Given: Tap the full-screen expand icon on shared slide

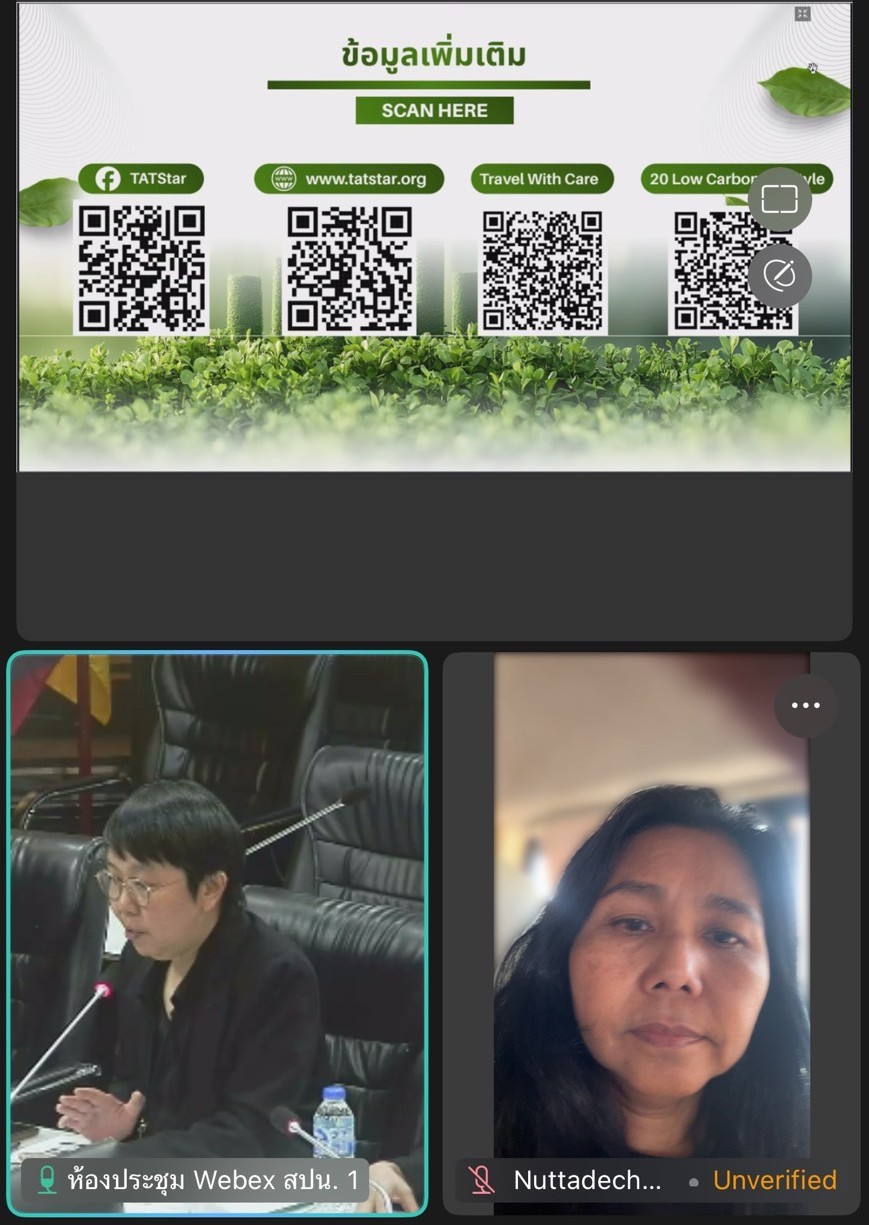Looking at the screenshot, I should coord(802,14).
